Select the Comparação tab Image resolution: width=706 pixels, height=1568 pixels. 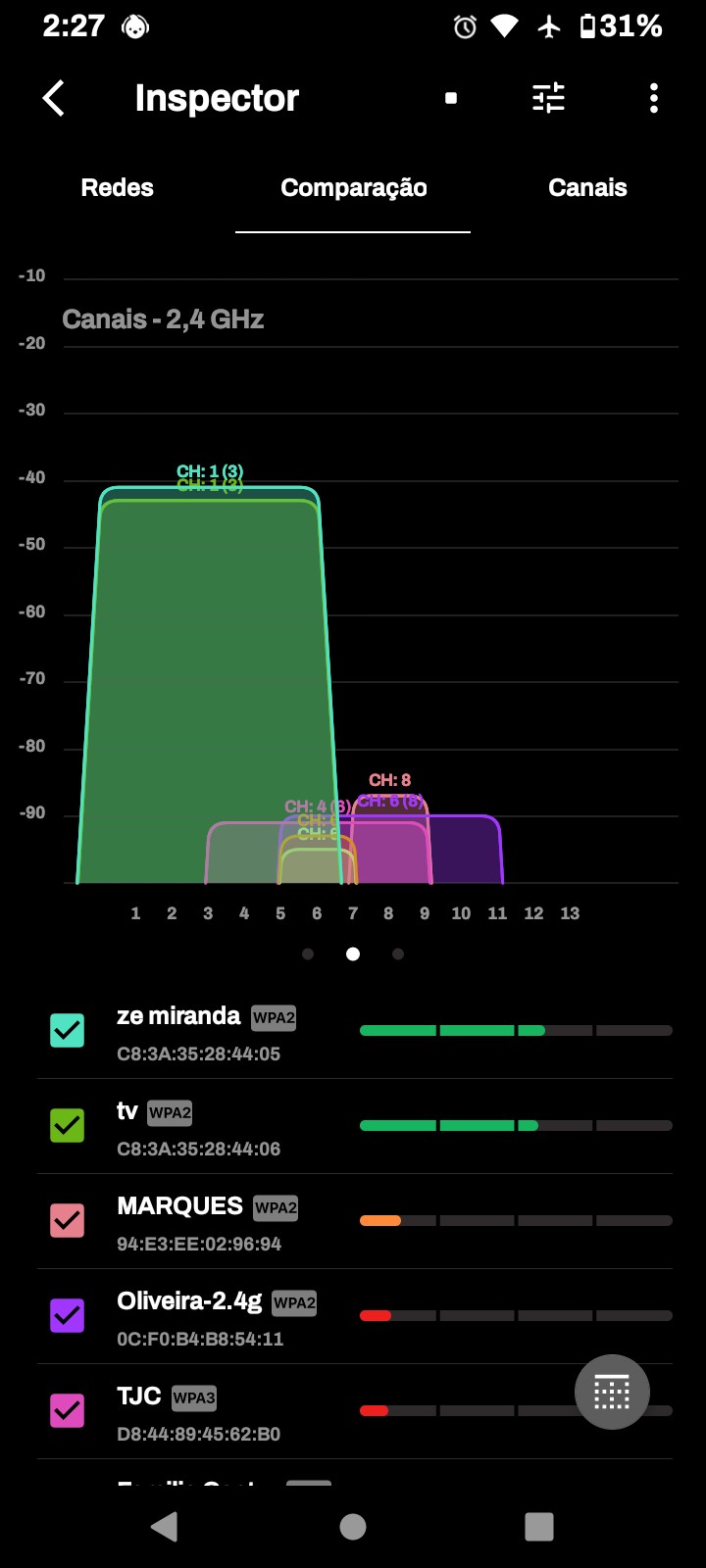(353, 188)
